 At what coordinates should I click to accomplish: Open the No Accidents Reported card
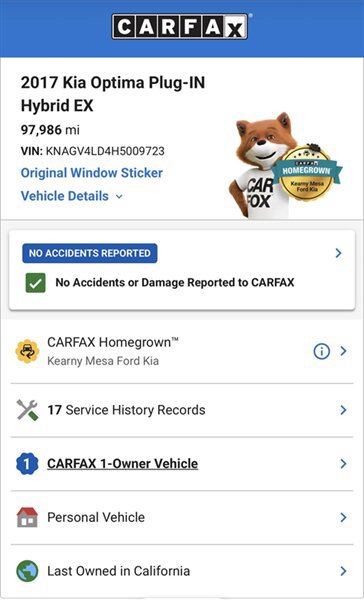pos(182,270)
